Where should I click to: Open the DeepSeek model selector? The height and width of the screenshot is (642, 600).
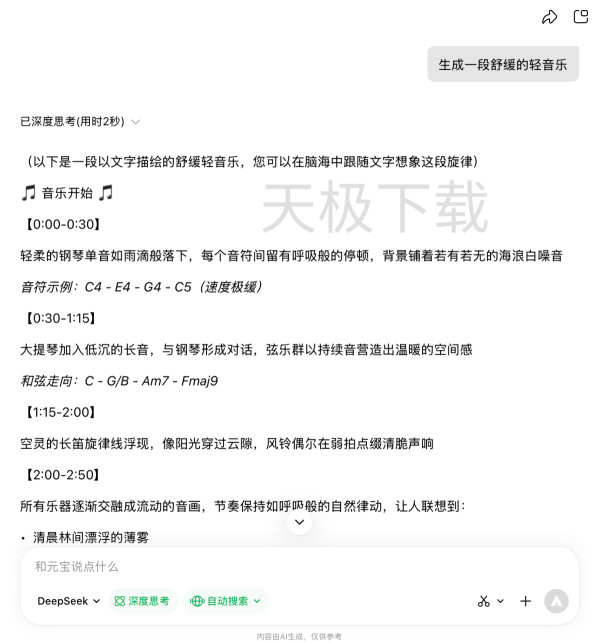pos(69,601)
